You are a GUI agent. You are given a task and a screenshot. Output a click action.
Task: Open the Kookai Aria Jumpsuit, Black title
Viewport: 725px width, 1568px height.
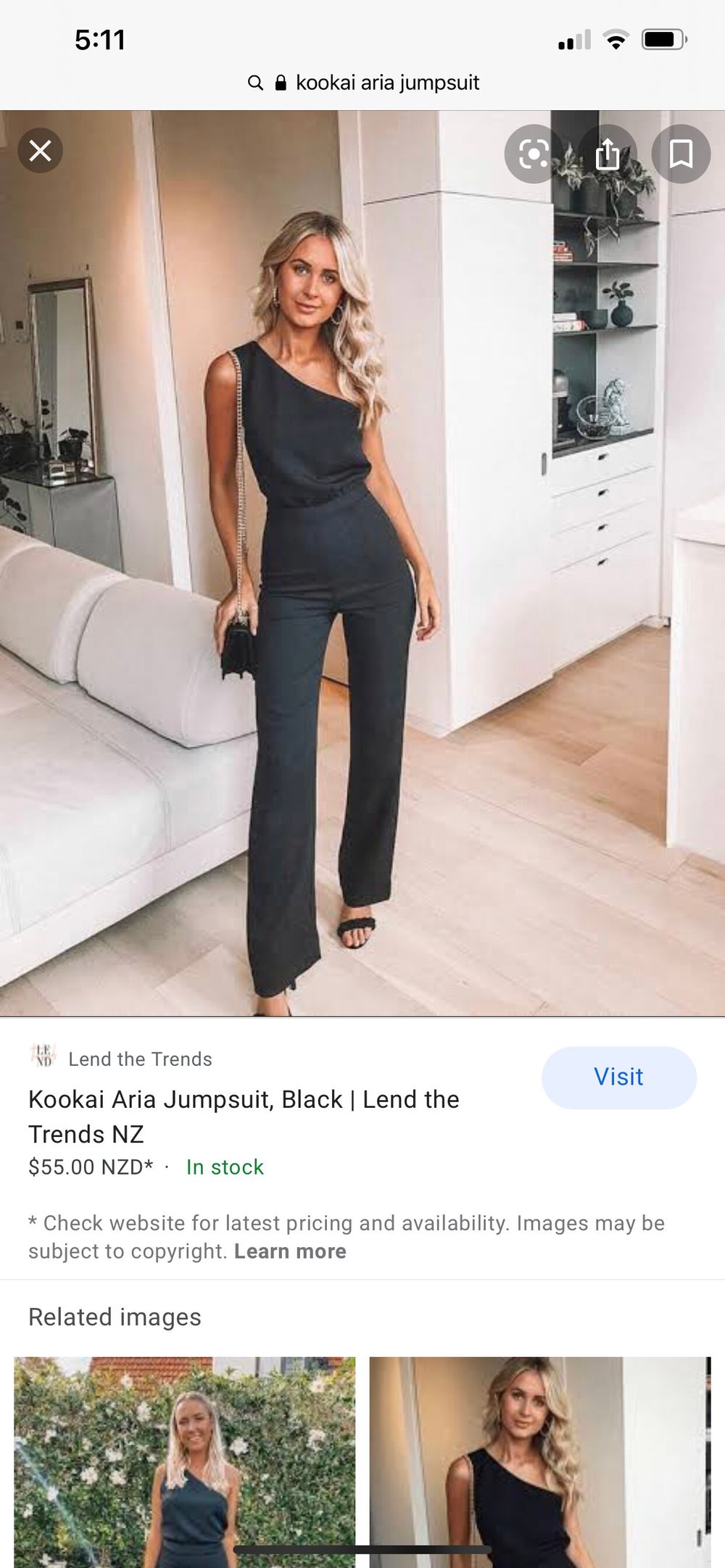(244, 1116)
